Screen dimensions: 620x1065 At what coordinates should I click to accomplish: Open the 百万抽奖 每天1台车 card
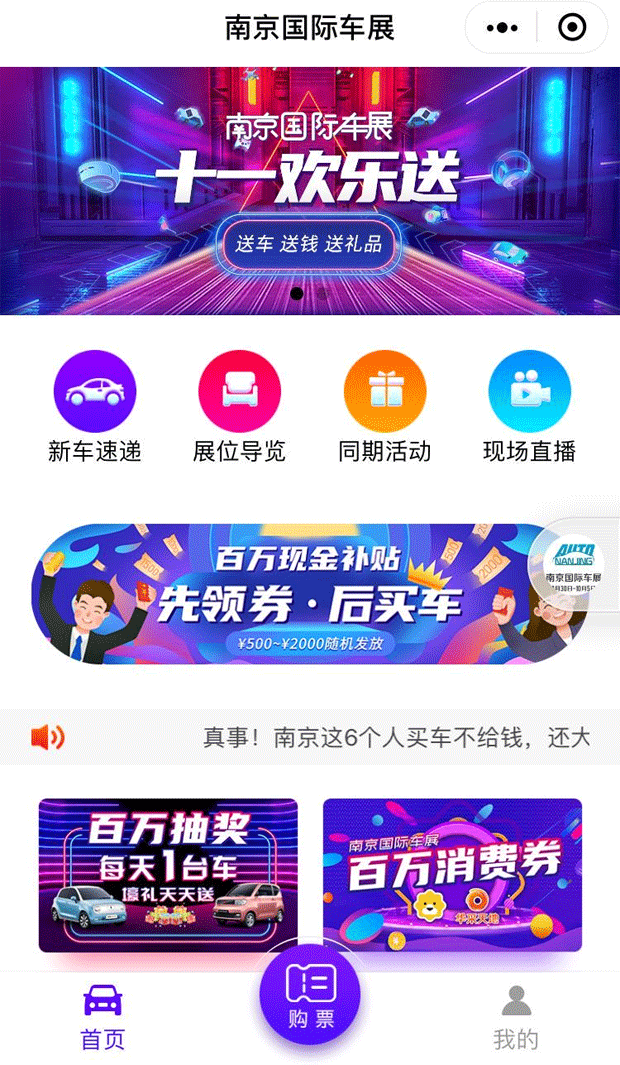(168, 875)
